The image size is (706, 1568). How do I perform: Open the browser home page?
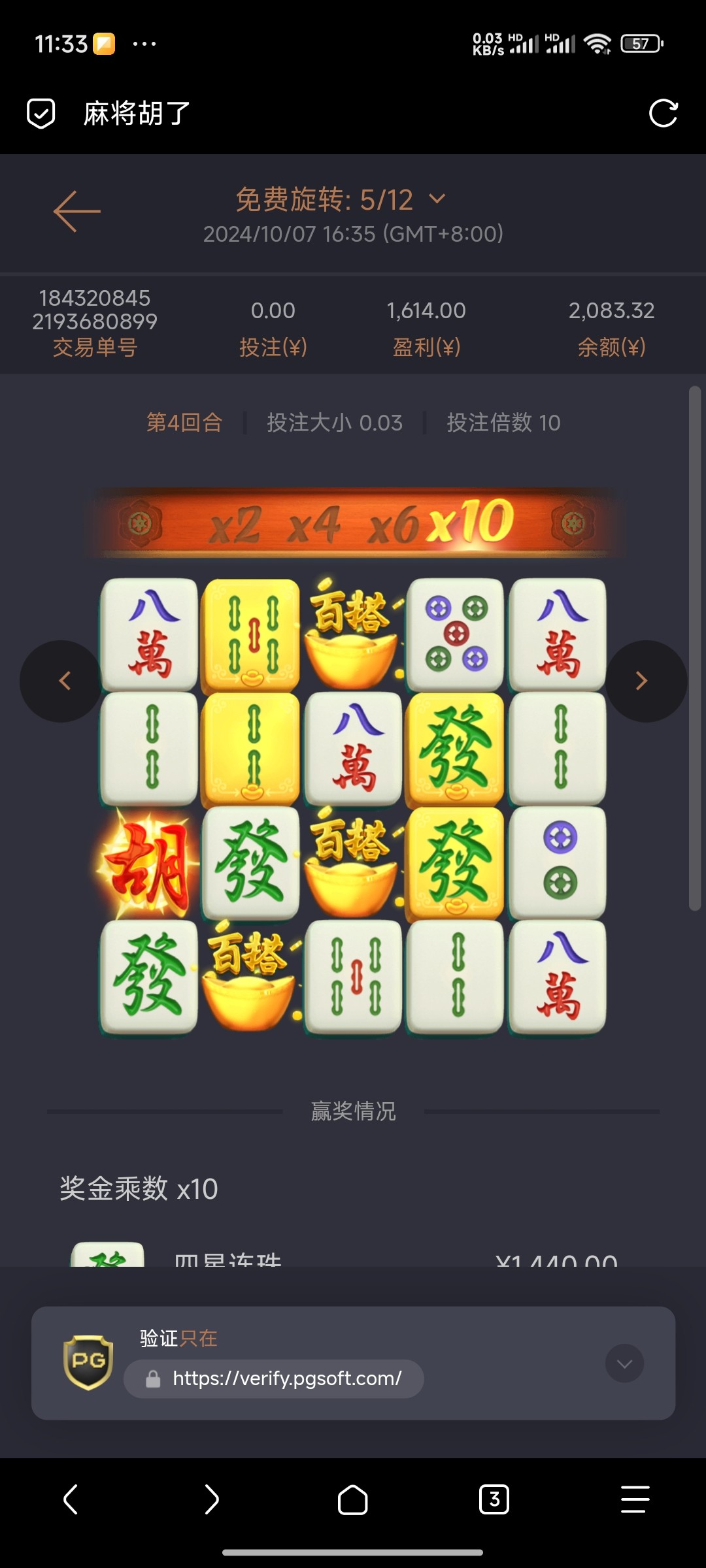[352, 1499]
